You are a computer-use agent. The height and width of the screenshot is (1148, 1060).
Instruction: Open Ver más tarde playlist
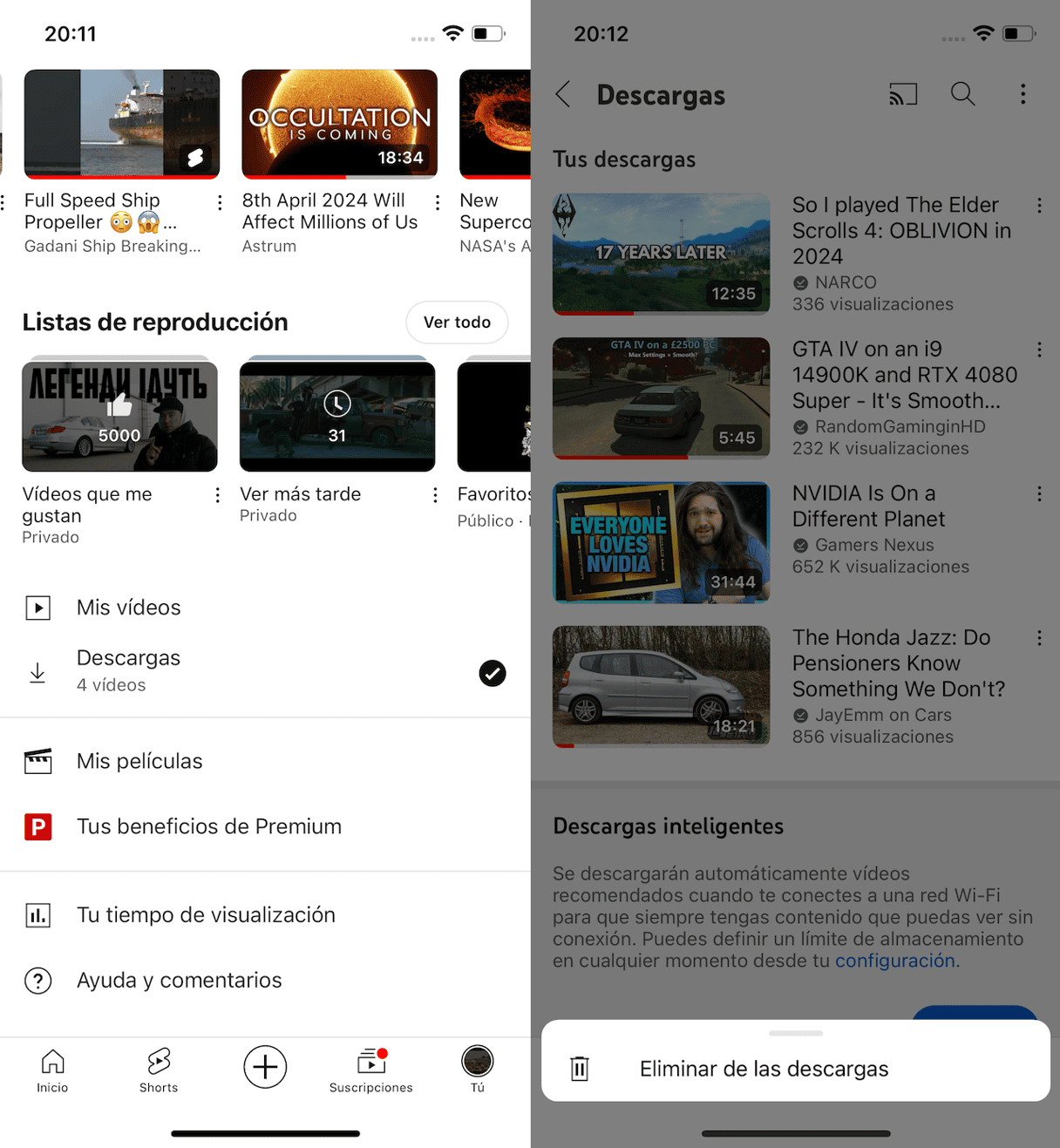click(x=337, y=415)
